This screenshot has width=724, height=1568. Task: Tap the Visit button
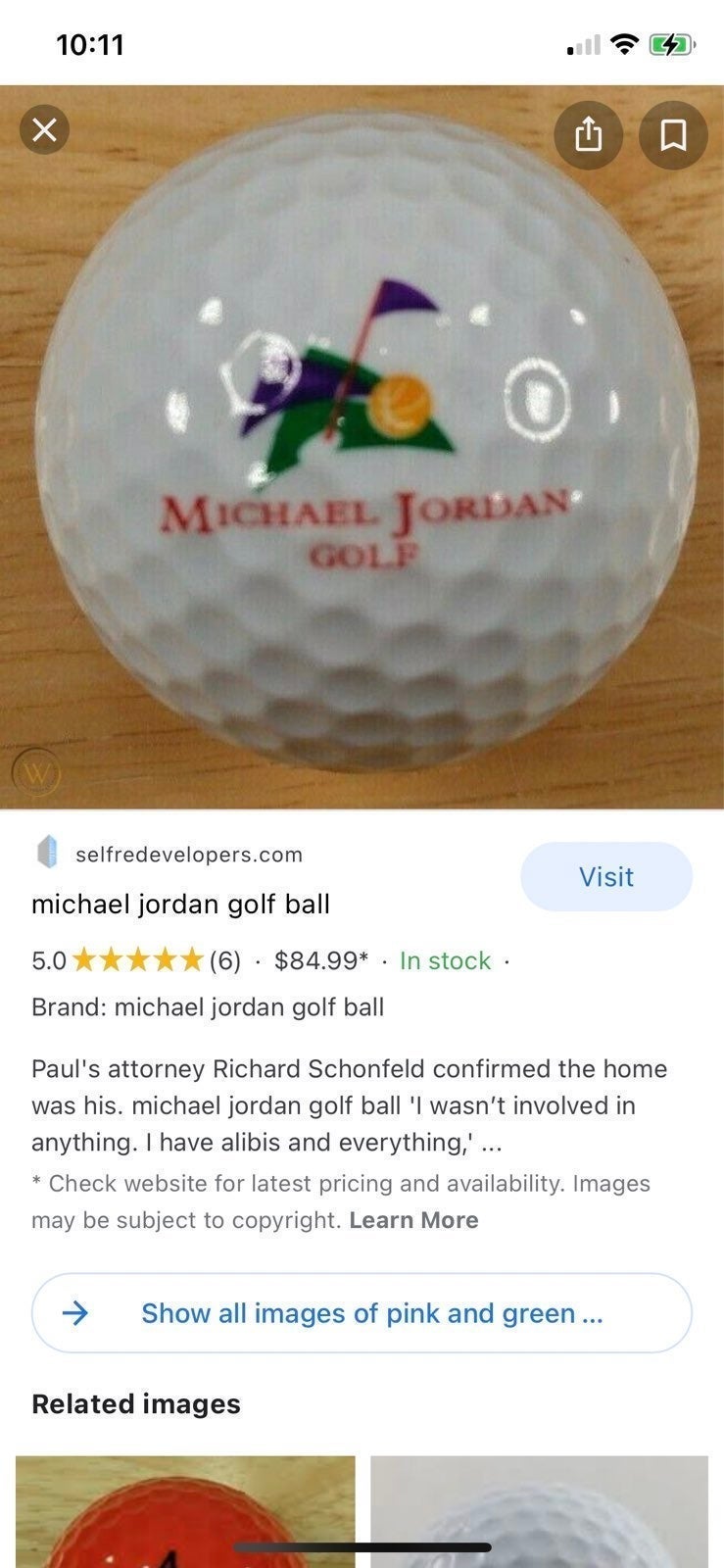(605, 876)
